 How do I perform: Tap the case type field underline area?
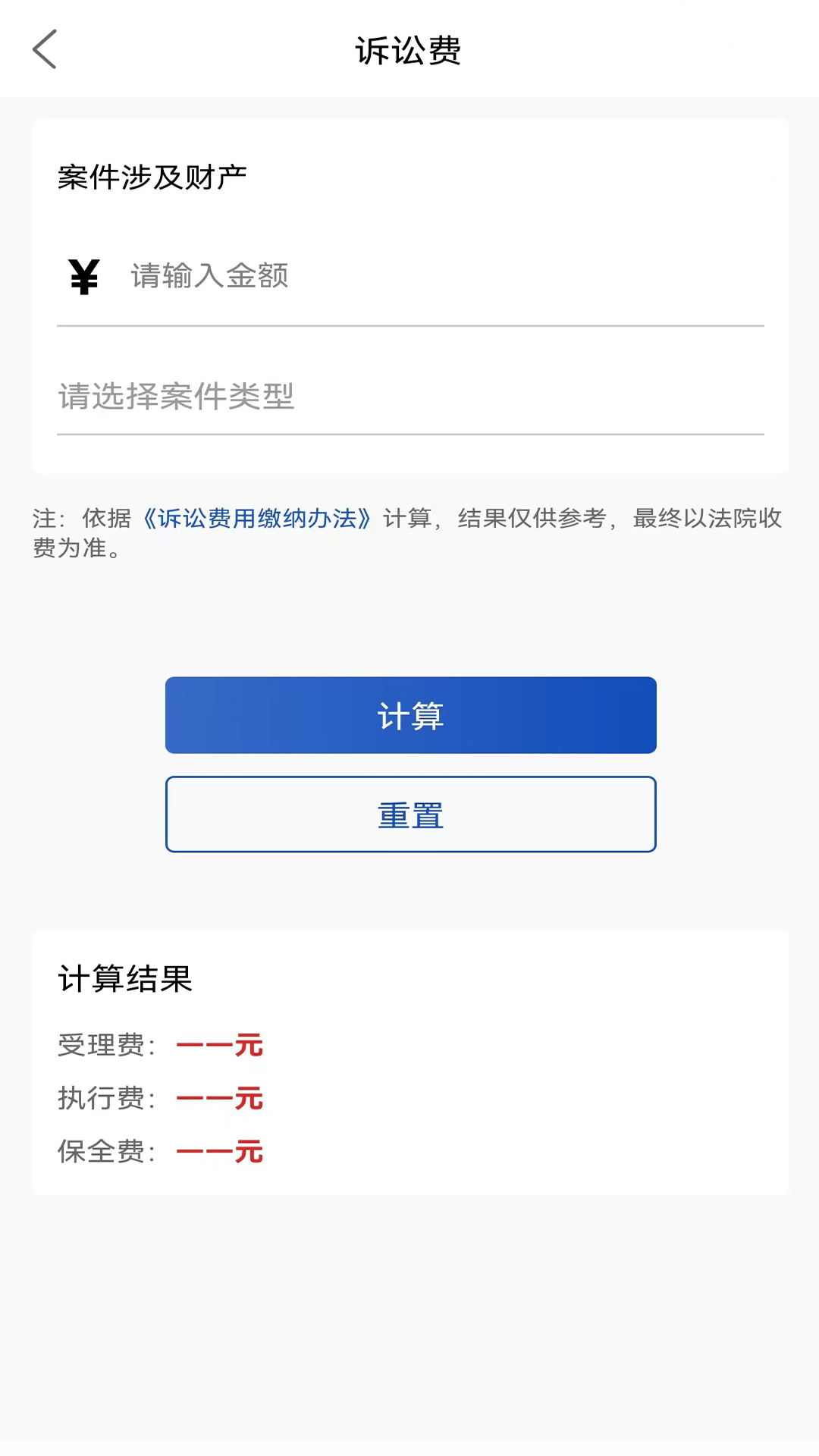click(409, 433)
